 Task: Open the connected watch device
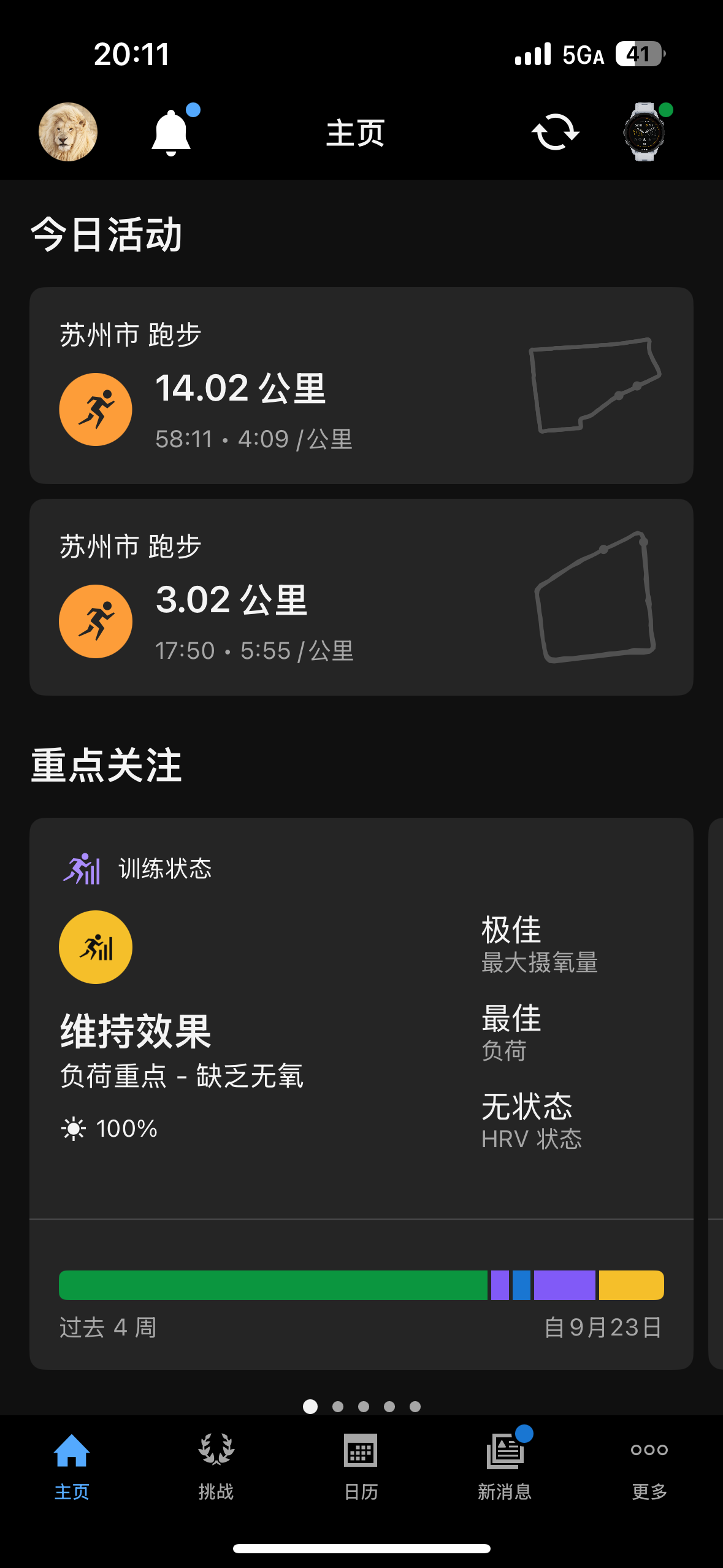[644, 132]
